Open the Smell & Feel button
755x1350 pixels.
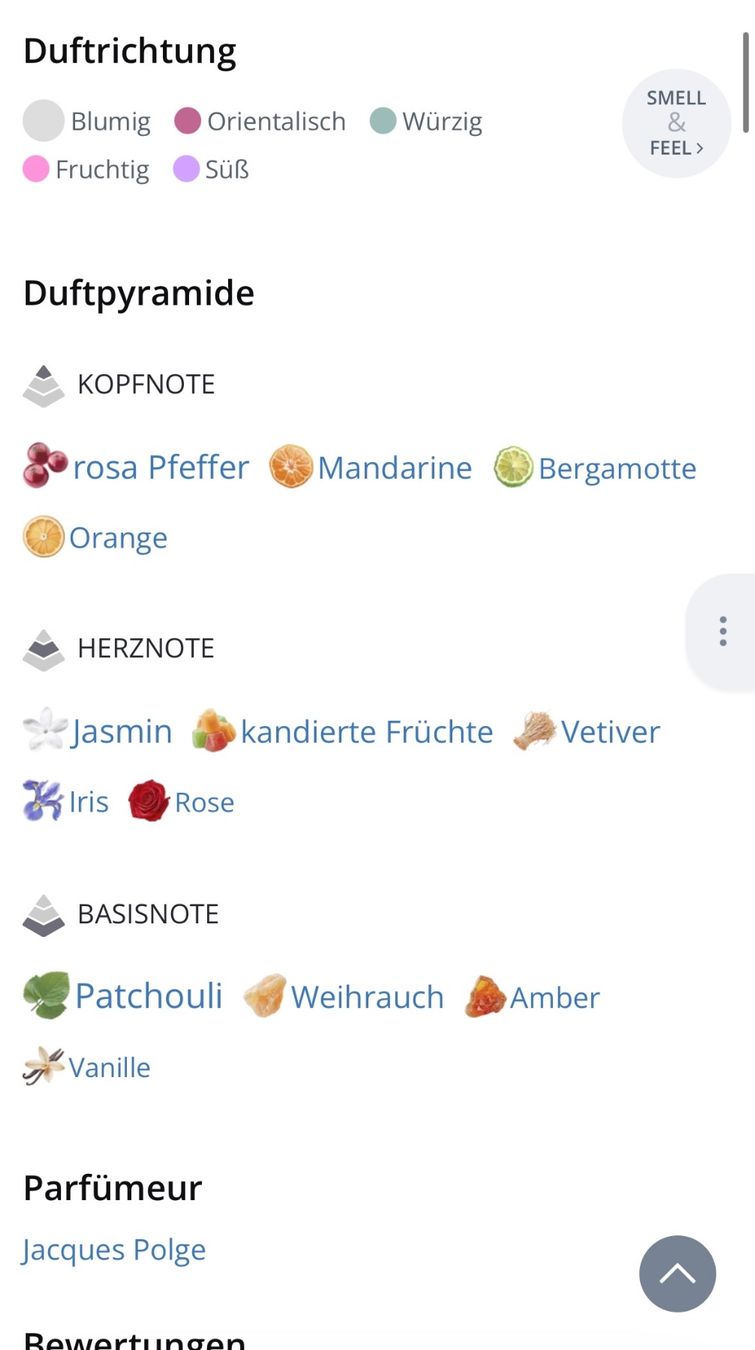tap(677, 123)
